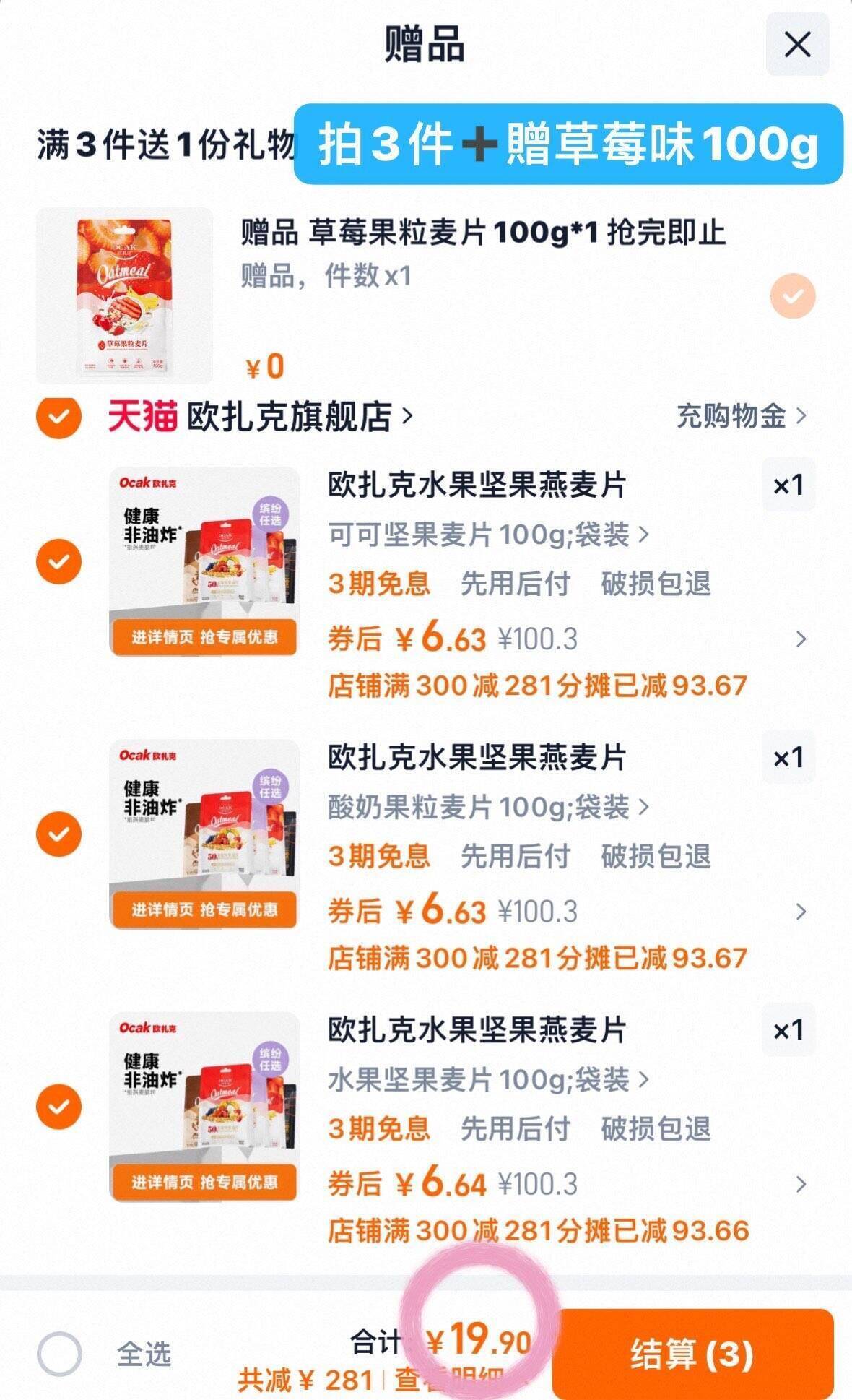Click the x1 quantity badge on 可可坚果麦片
Viewport: 852px width, 1400px height.
(789, 486)
